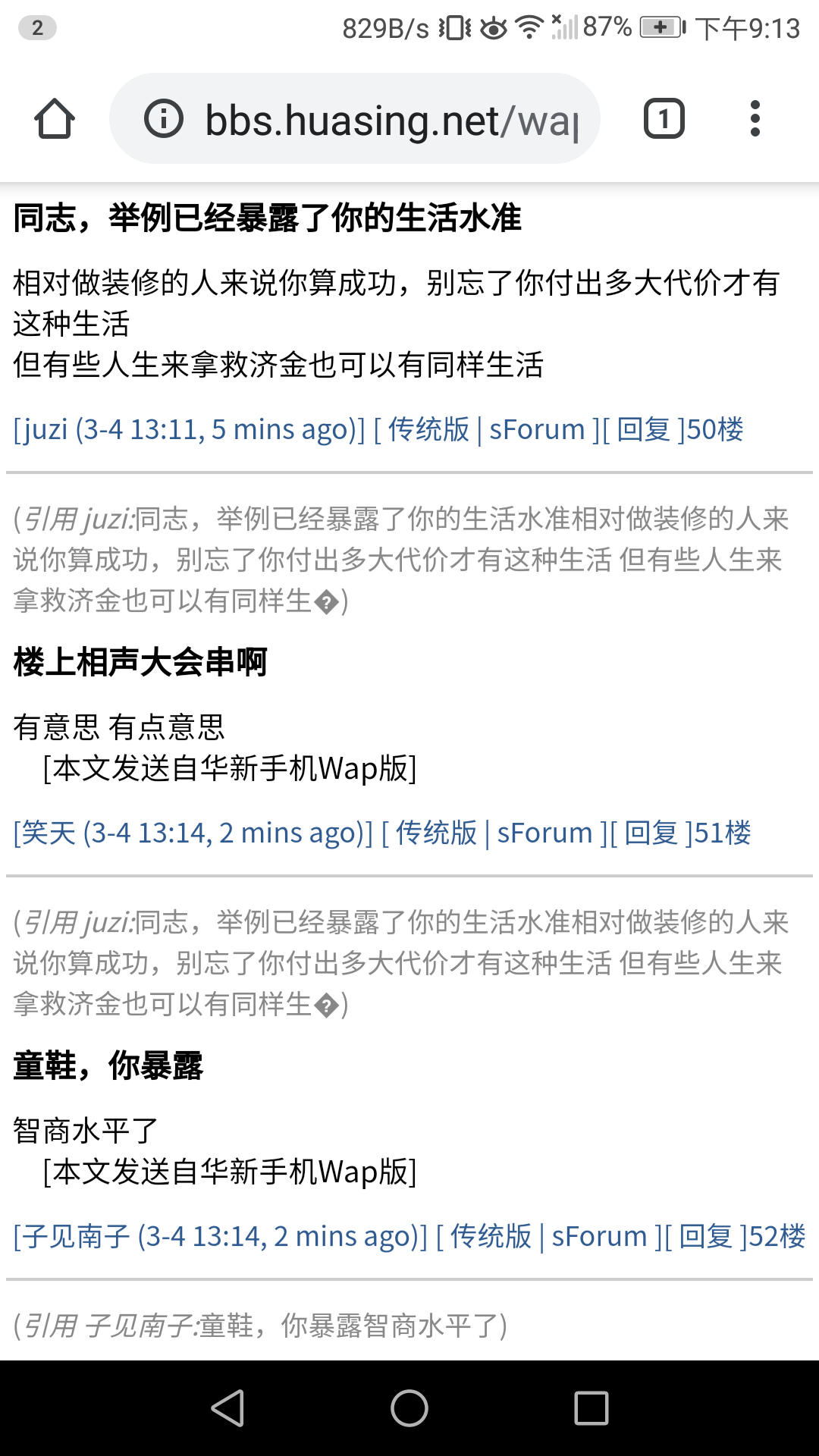Reply to juzi's 50楼 post
Viewport: 819px width, 1456px height.
pyautogui.click(x=643, y=429)
